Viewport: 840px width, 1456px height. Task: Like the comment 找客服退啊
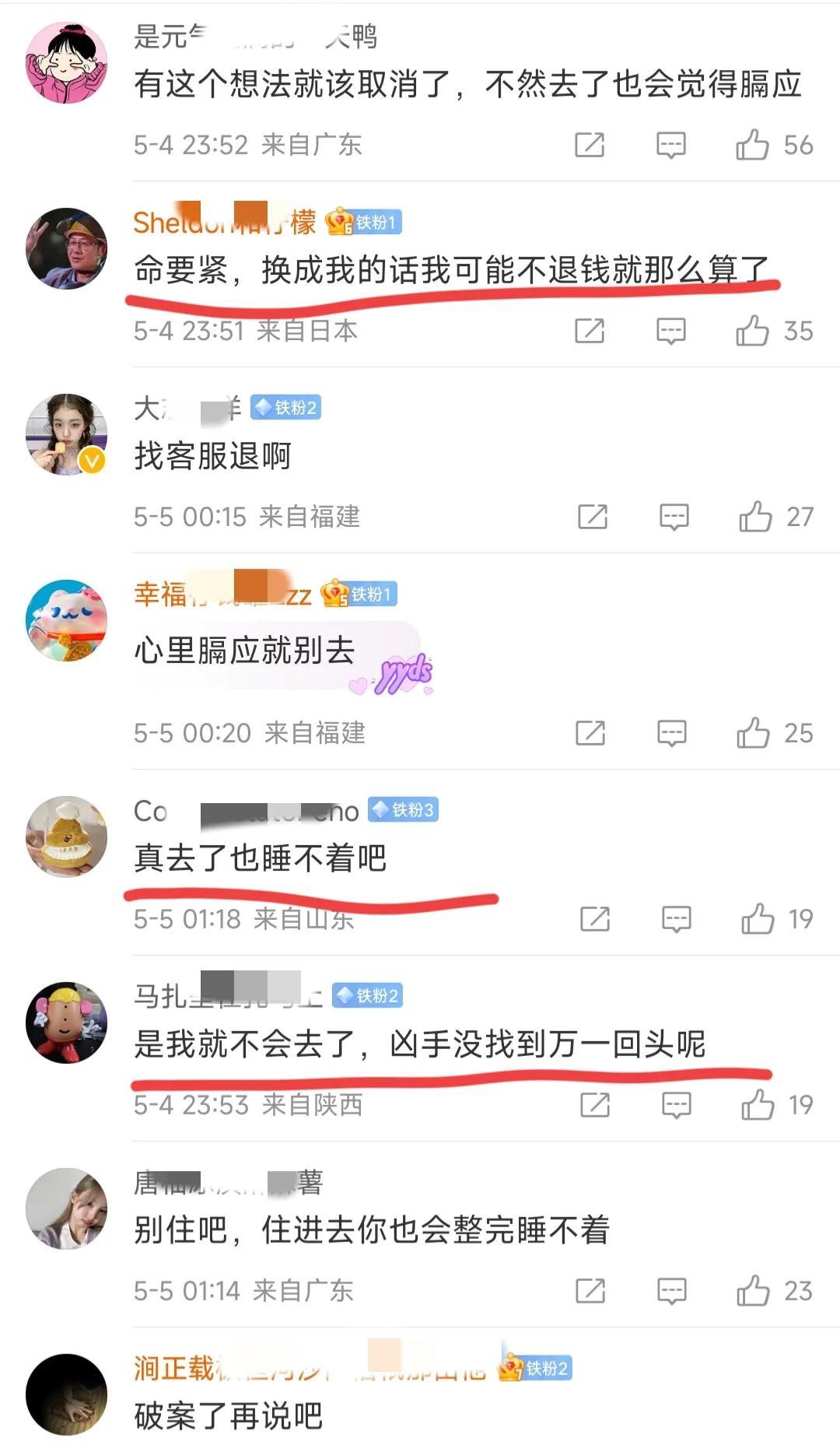(x=755, y=517)
